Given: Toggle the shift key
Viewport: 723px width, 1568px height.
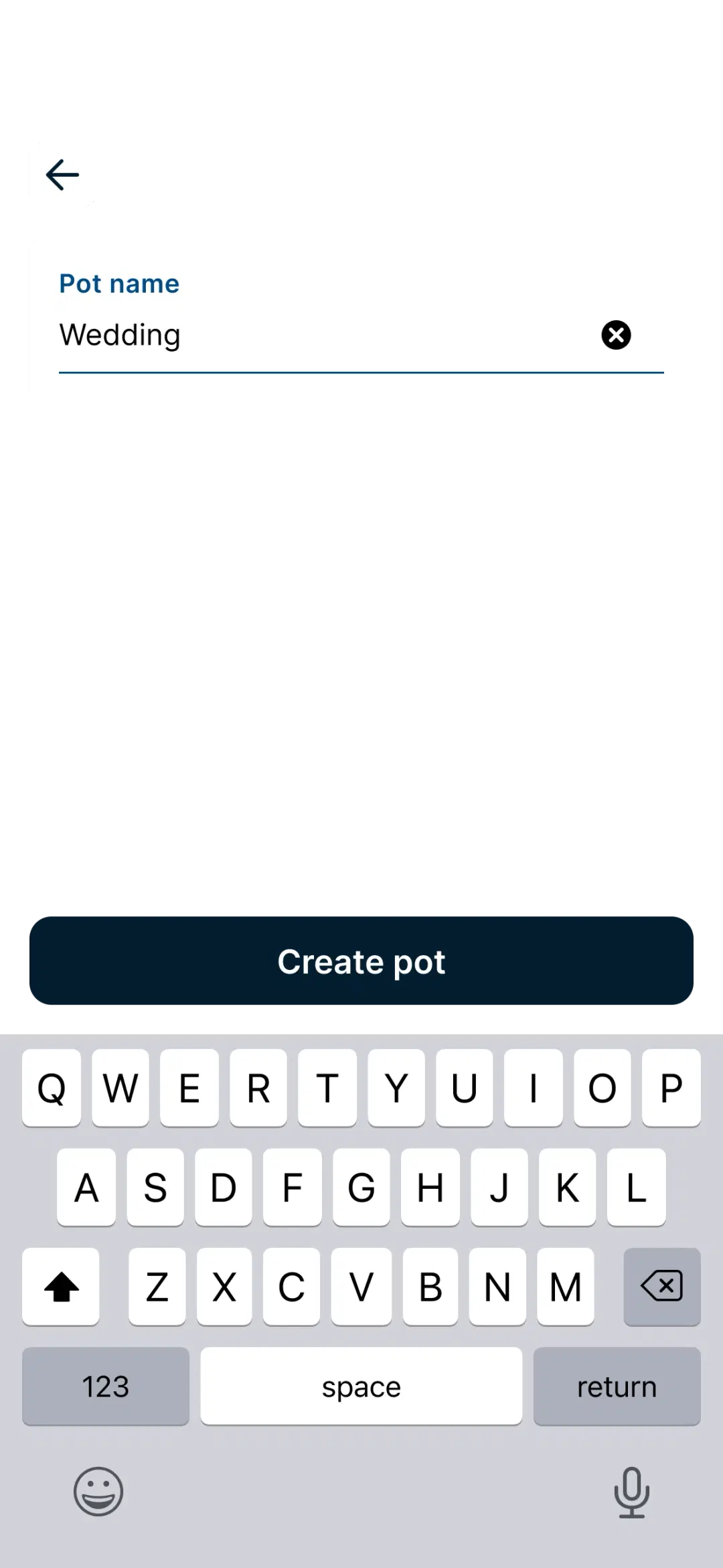Looking at the screenshot, I should click(x=61, y=1287).
